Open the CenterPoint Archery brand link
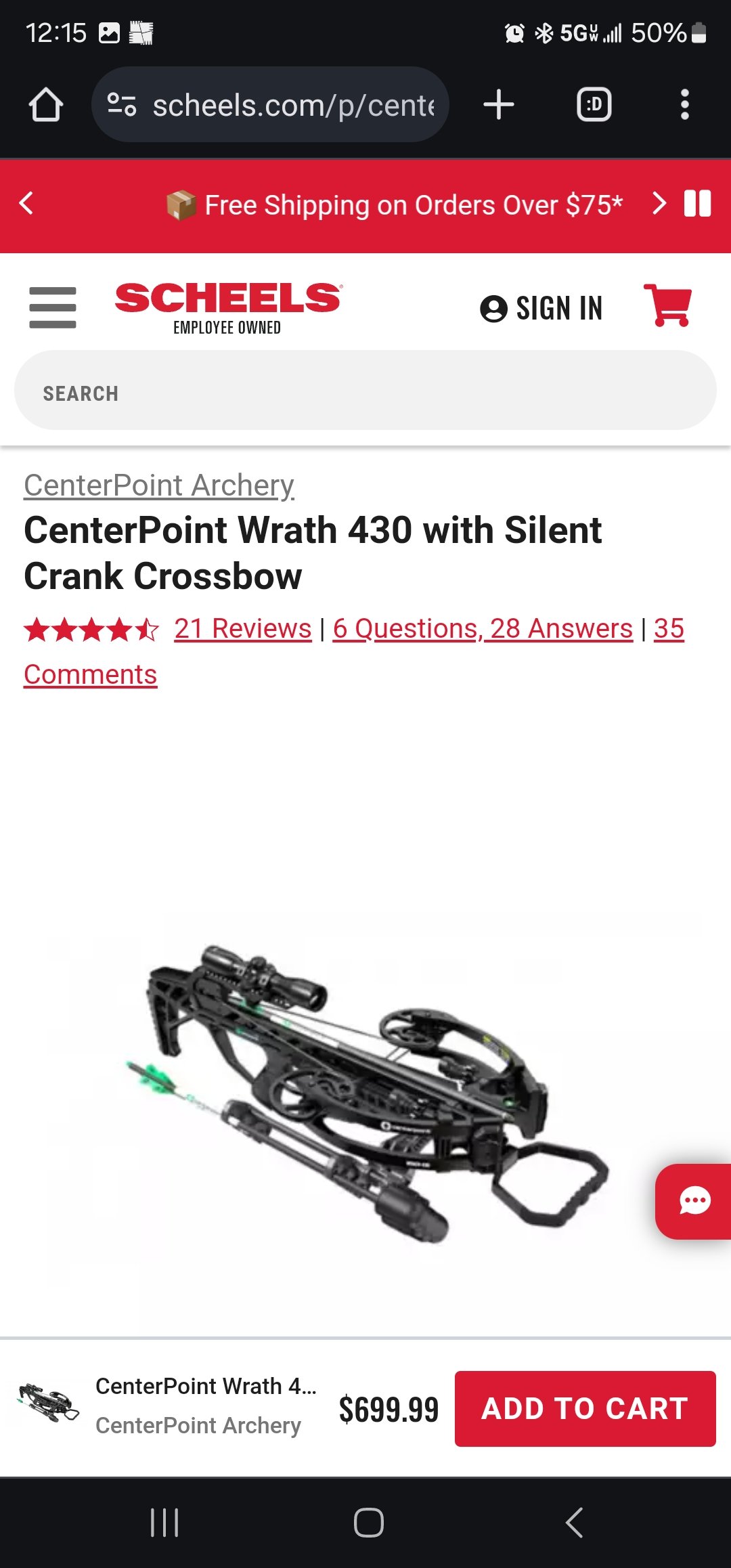This screenshot has height=1568, width=731. pos(159,485)
